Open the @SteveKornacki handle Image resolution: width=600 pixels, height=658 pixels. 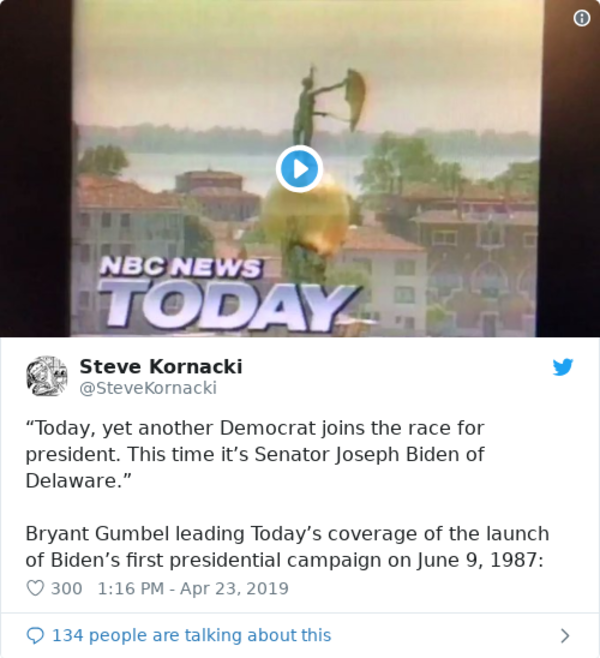point(161,388)
